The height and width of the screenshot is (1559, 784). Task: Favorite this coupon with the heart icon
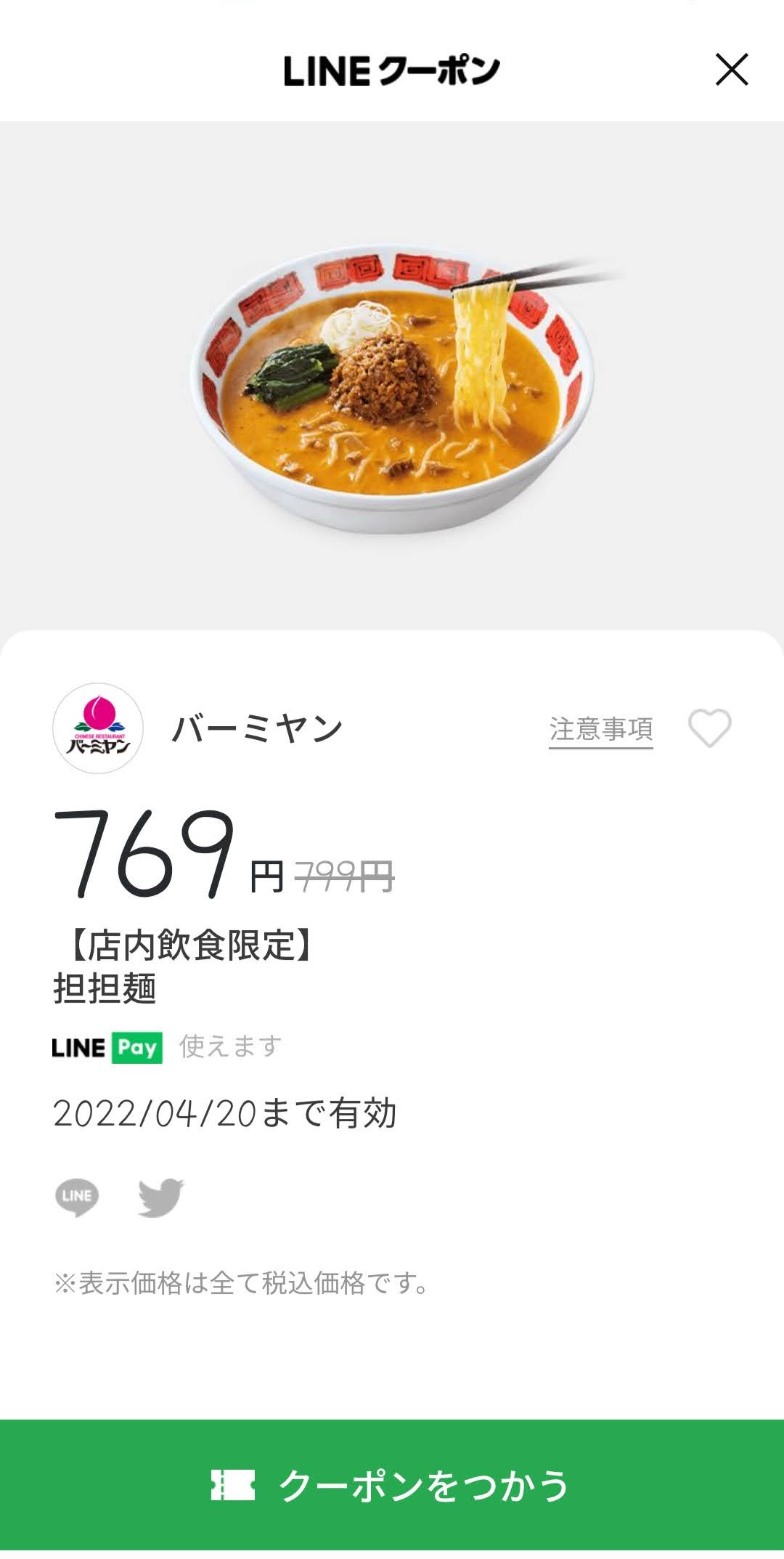click(x=709, y=728)
